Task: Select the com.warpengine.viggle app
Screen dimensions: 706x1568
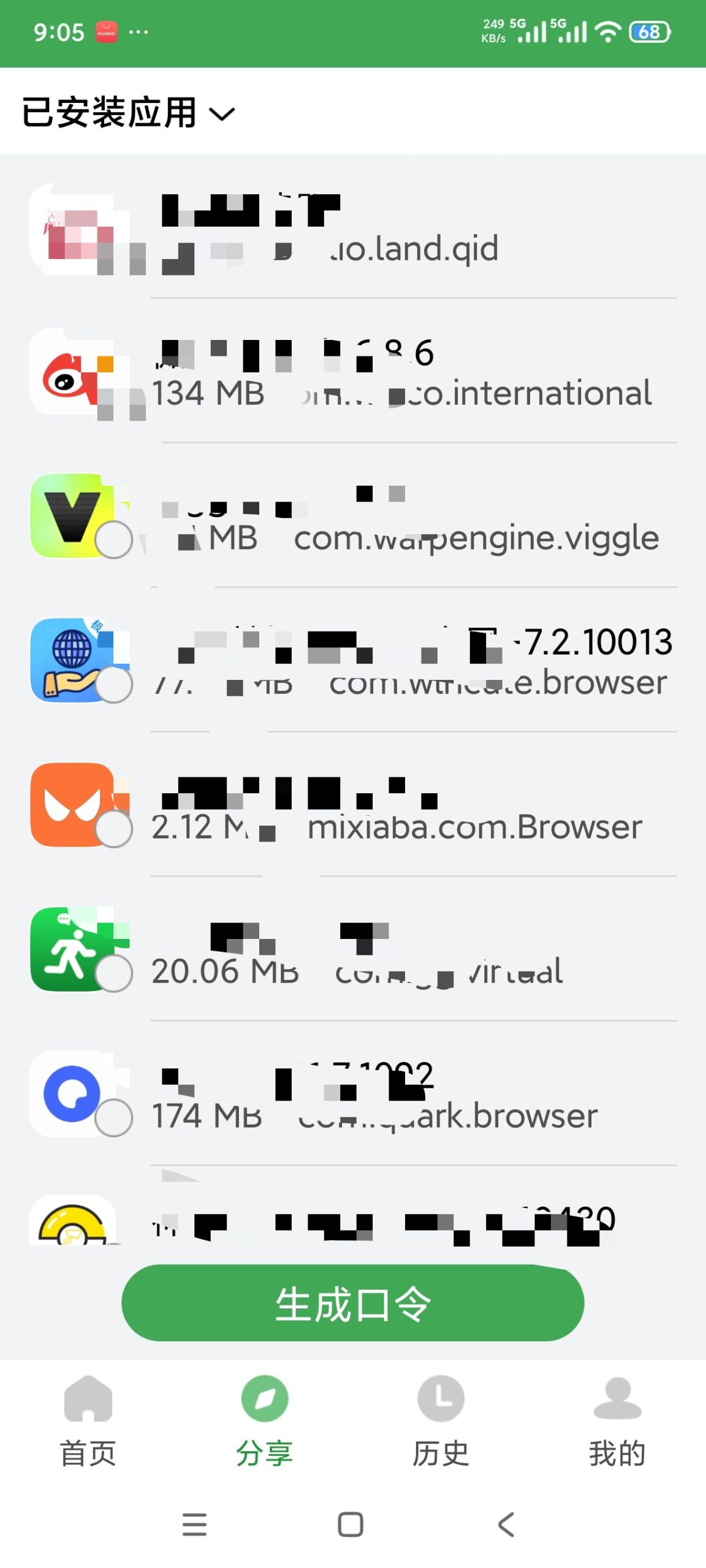Action: 353,516
